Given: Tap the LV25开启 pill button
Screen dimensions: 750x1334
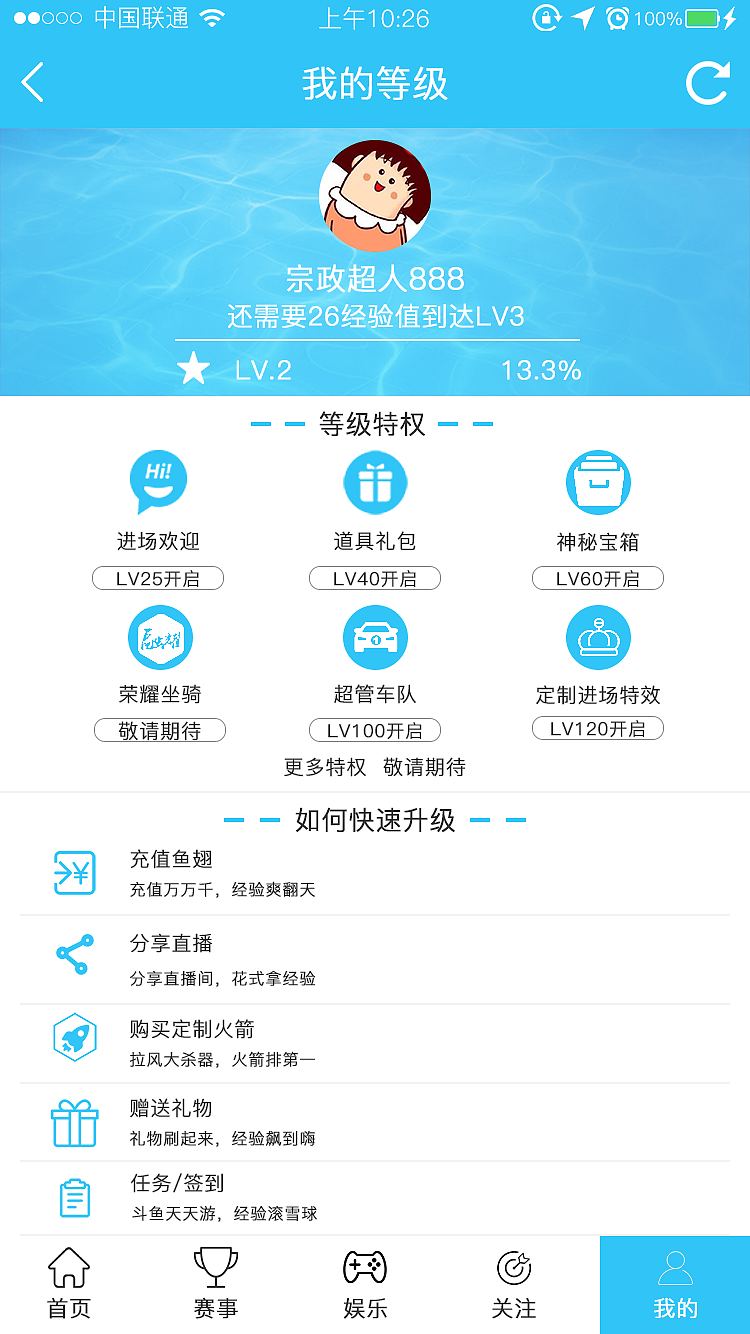Looking at the screenshot, I should (158, 578).
